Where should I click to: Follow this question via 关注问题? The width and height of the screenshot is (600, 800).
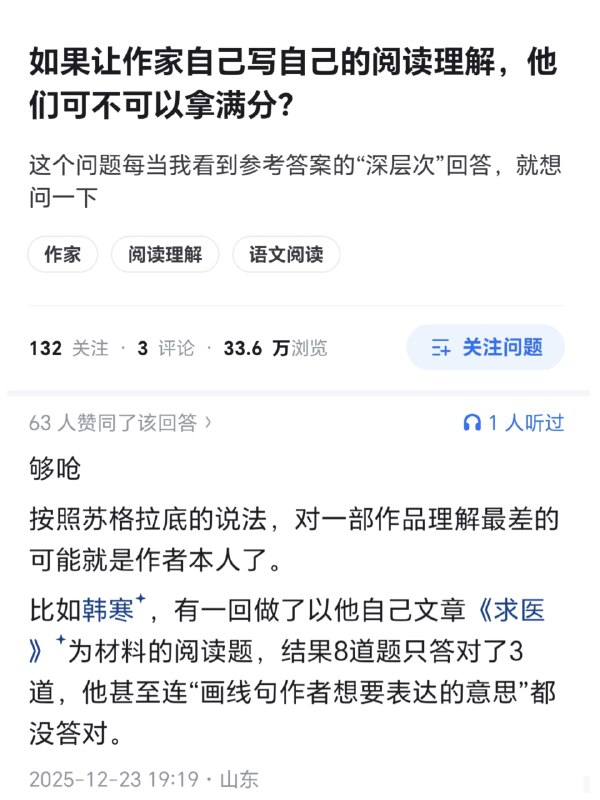(x=486, y=347)
